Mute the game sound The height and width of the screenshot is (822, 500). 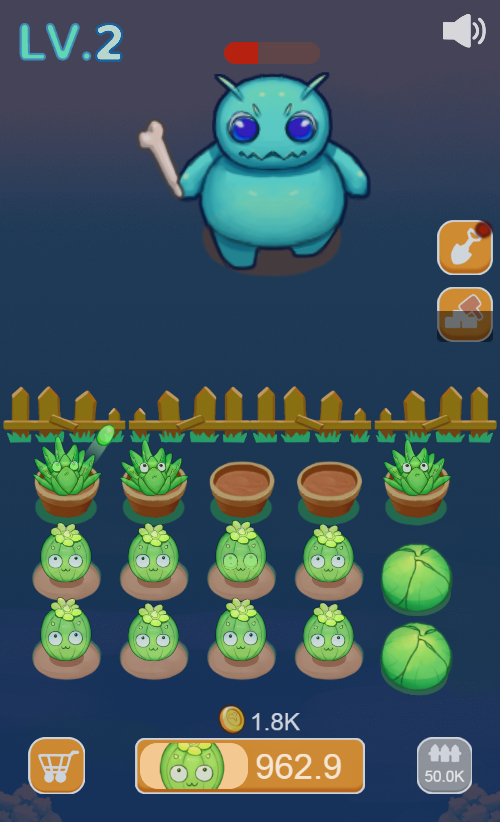[x=464, y=31]
